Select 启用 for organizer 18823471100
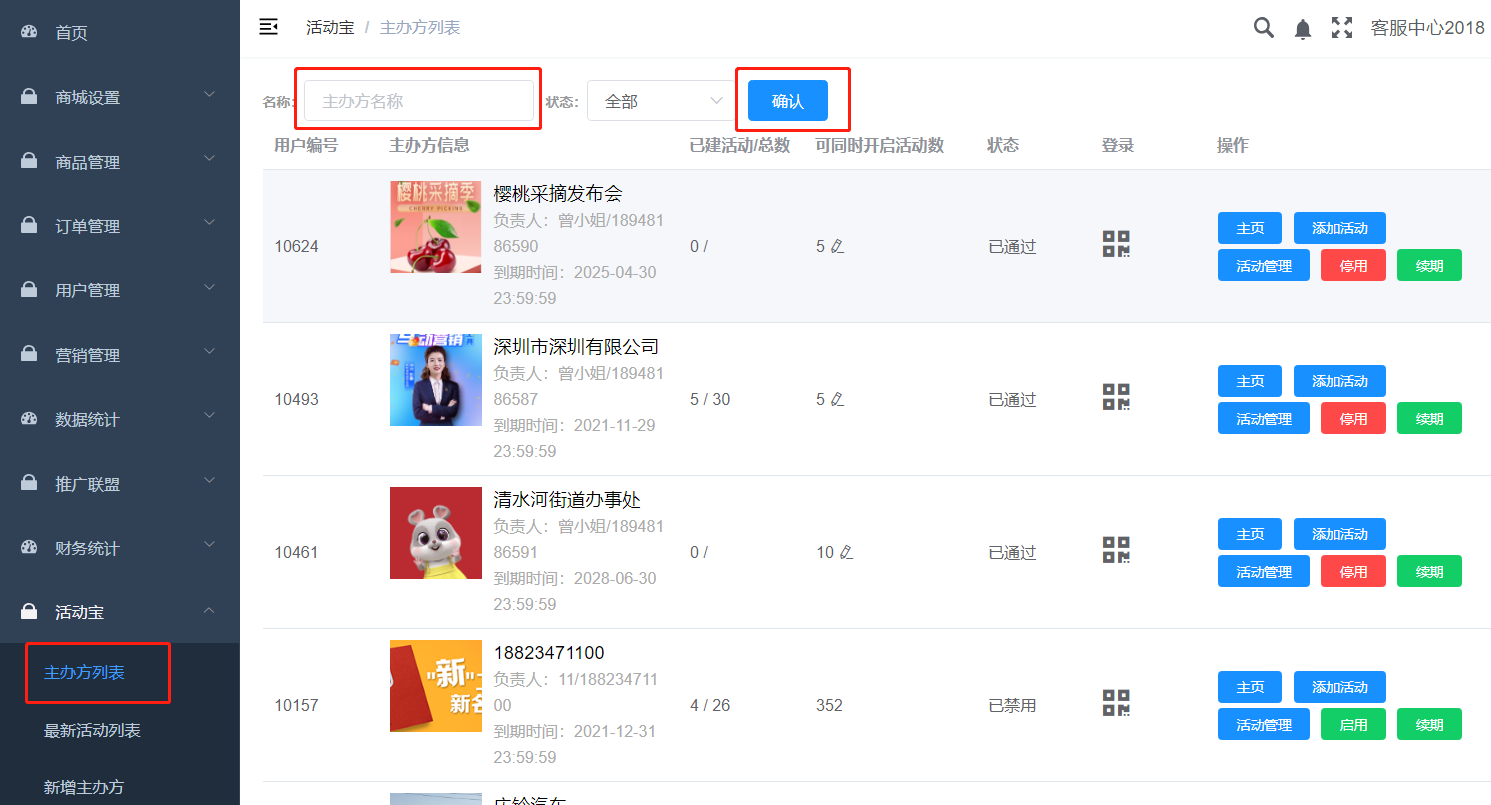Screen dimensions: 1491x805 (1353, 725)
